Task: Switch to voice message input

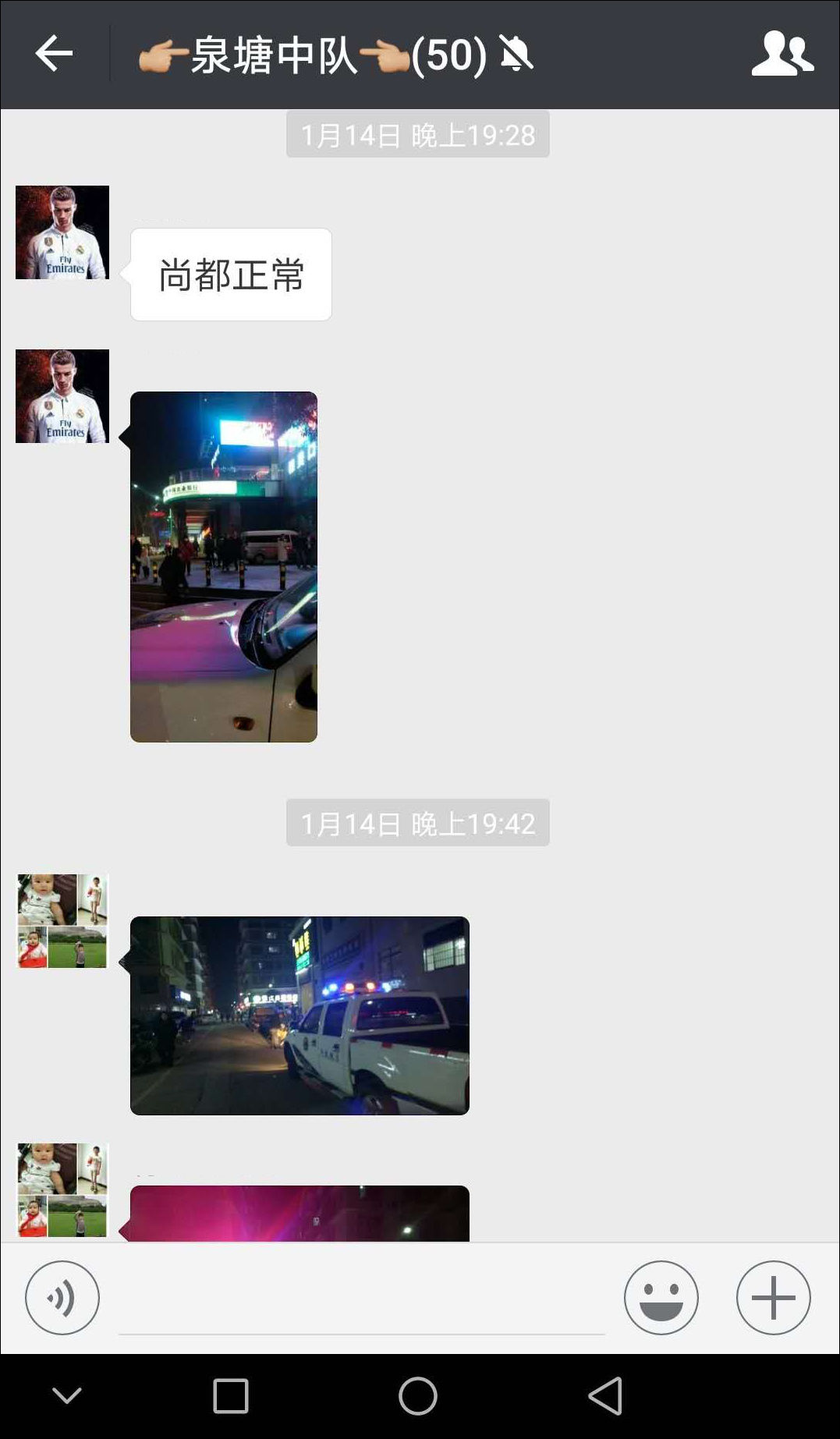Action: (62, 1298)
